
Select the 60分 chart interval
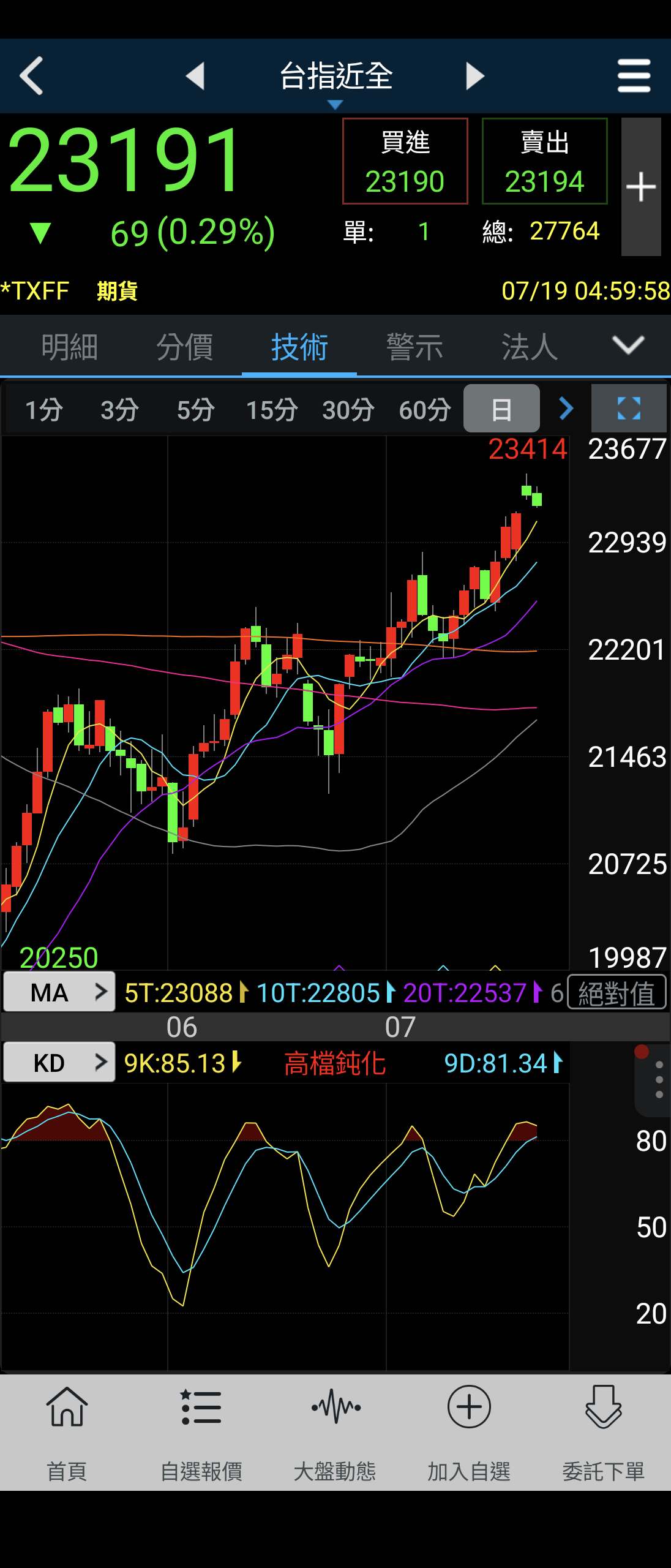pyautogui.click(x=425, y=410)
